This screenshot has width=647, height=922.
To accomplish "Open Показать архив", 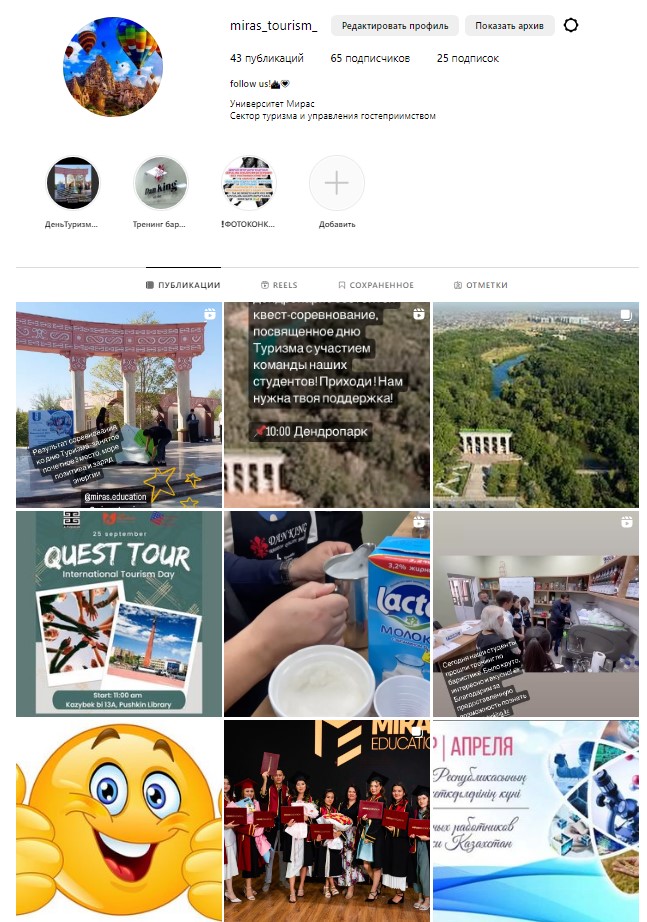I will click(509, 26).
